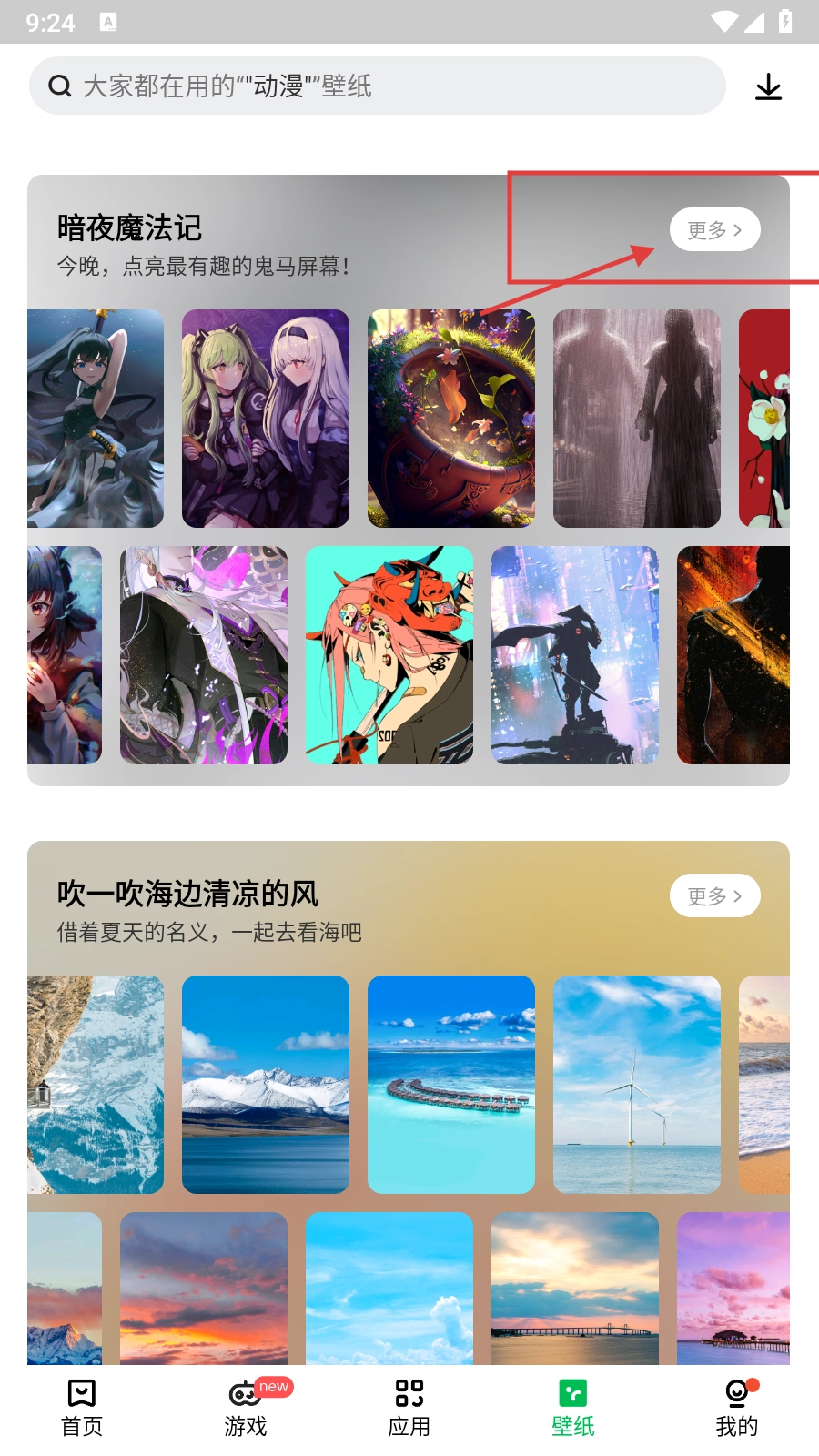Open the two anime girls wallpaper

pyautogui.click(x=266, y=419)
